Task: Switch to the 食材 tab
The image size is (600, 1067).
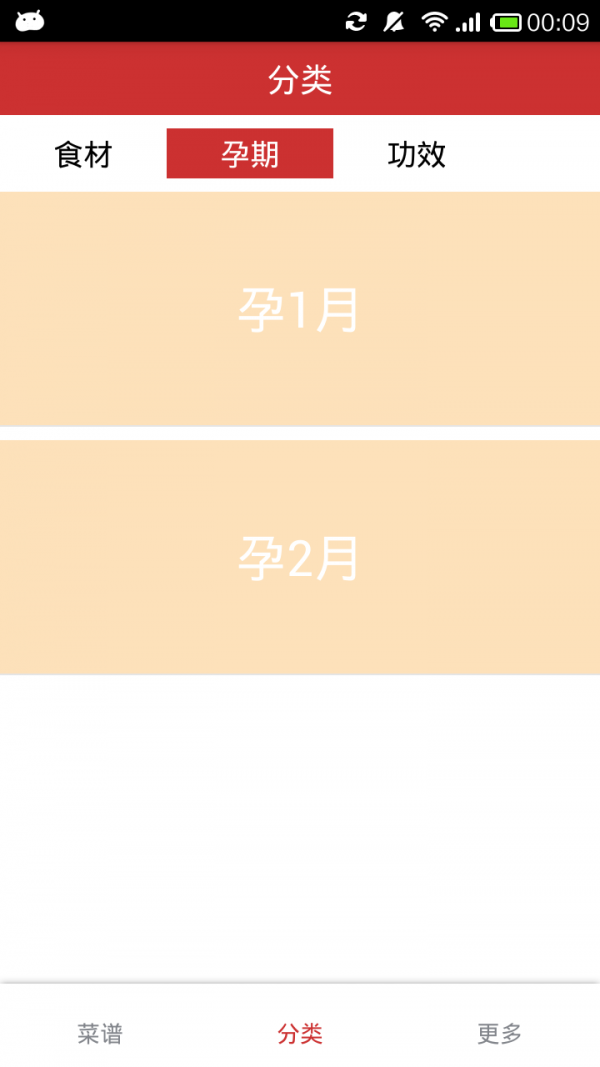Action: coord(83,154)
